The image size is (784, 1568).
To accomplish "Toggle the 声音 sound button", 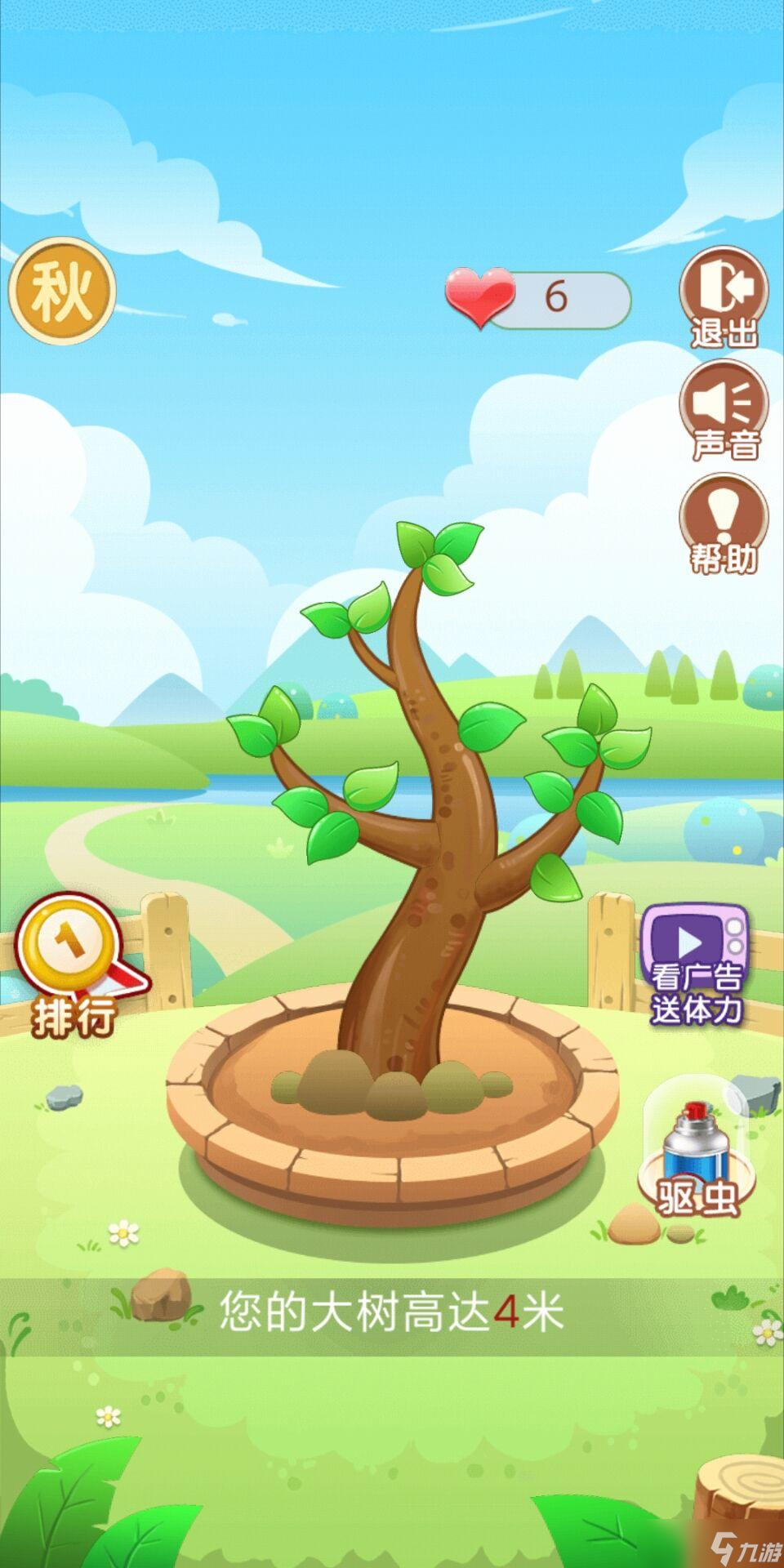I will point(724,410).
